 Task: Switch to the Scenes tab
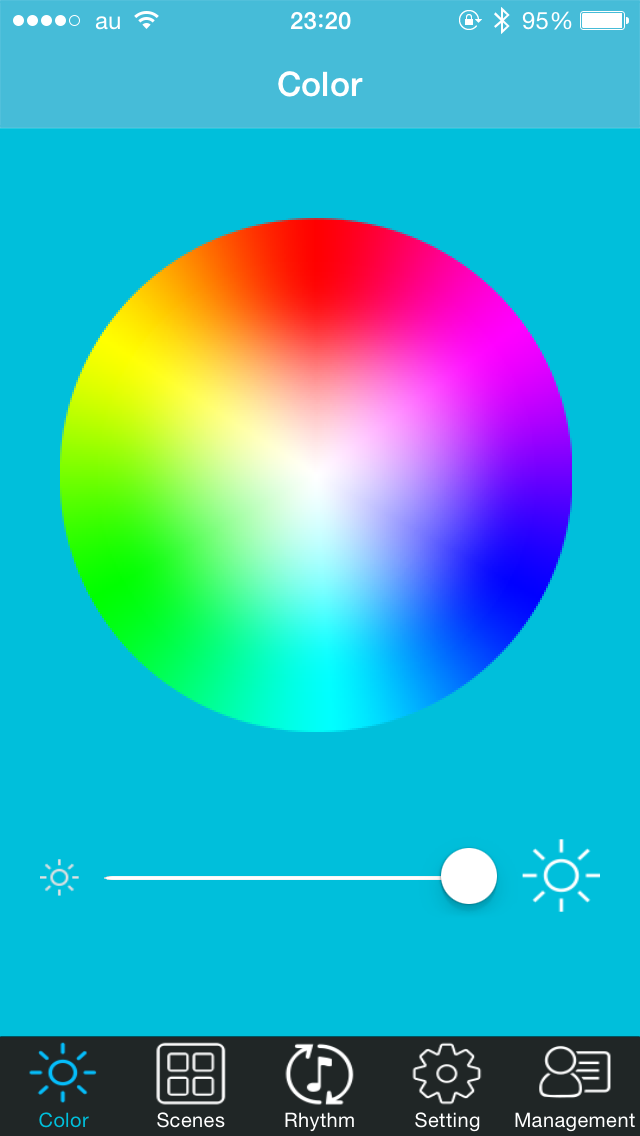tap(191, 1086)
